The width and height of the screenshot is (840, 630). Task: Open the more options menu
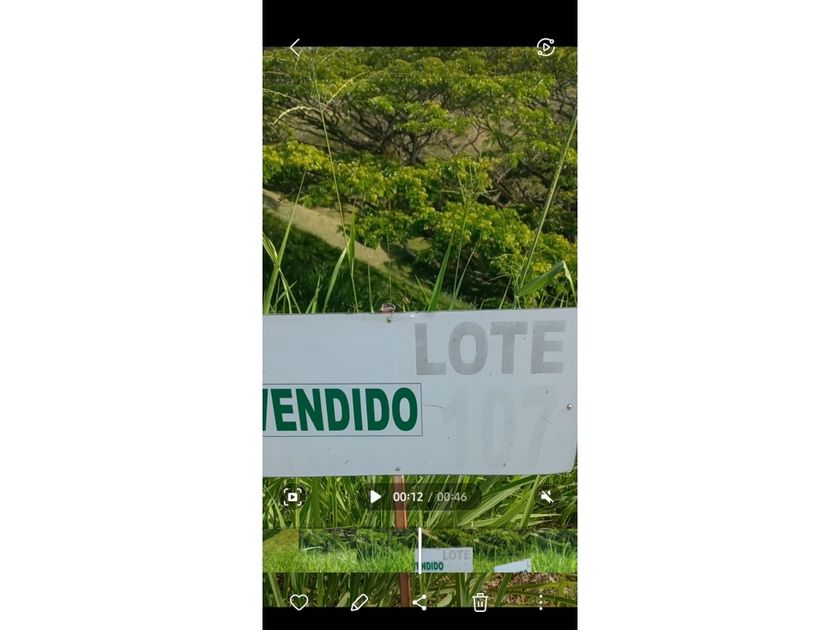[541, 602]
